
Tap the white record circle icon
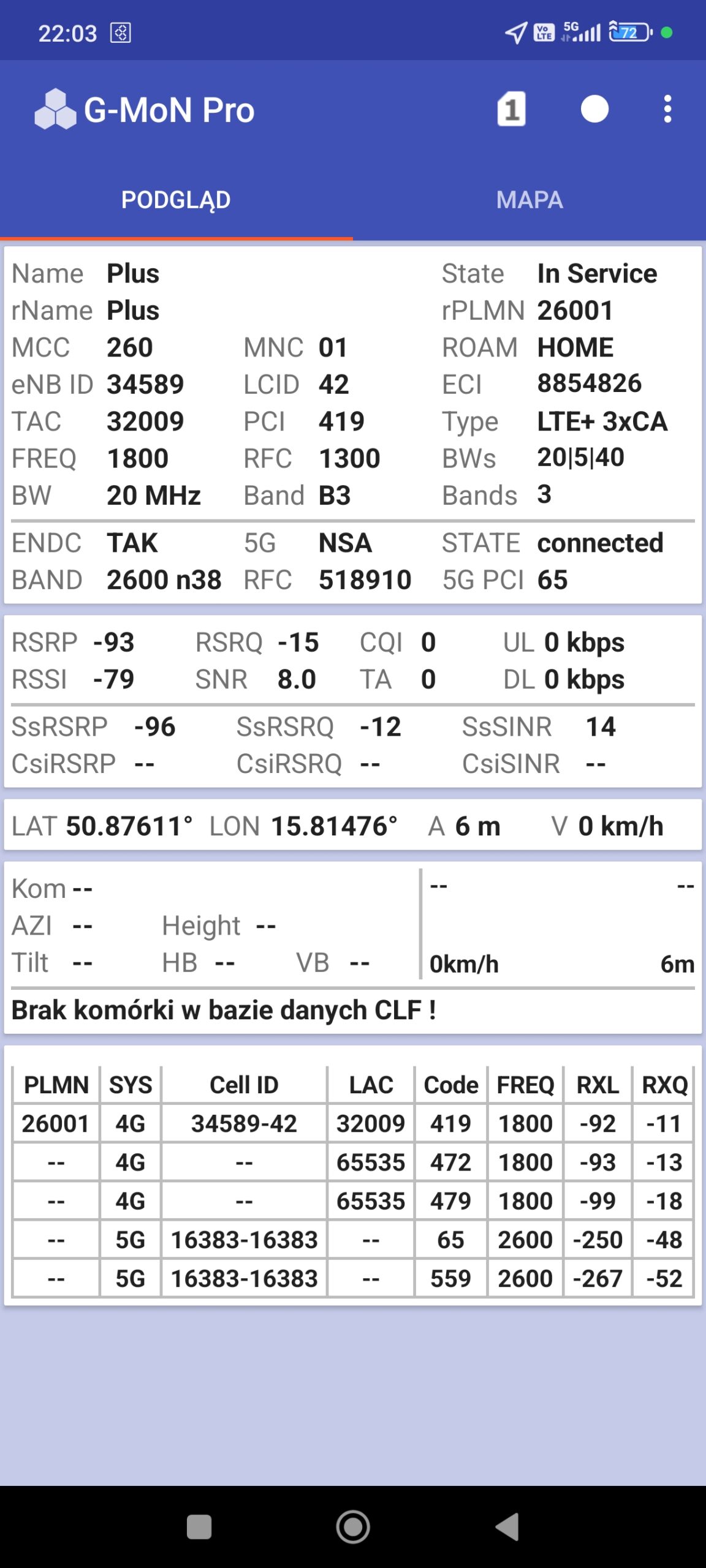coord(594,110)
